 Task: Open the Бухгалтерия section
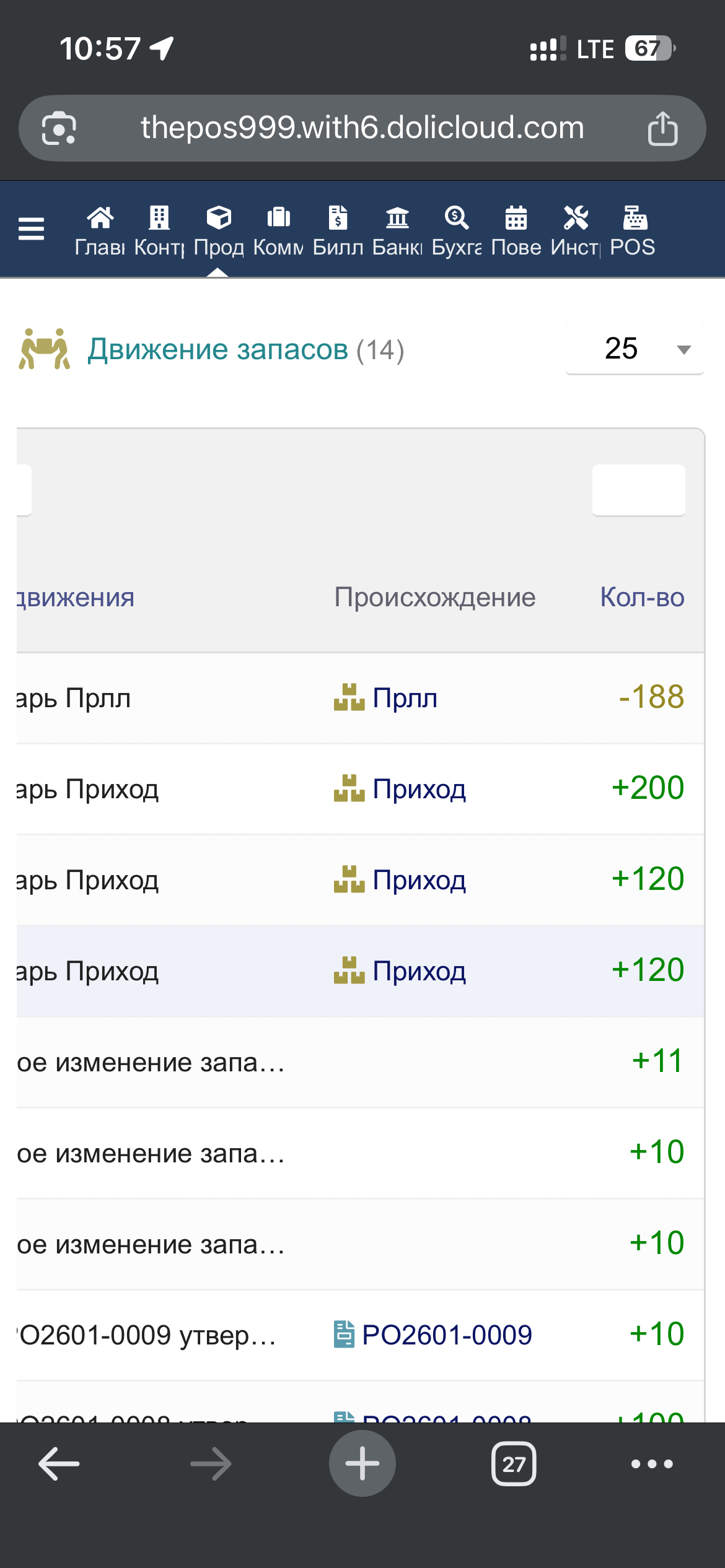(x=457, y=230)
